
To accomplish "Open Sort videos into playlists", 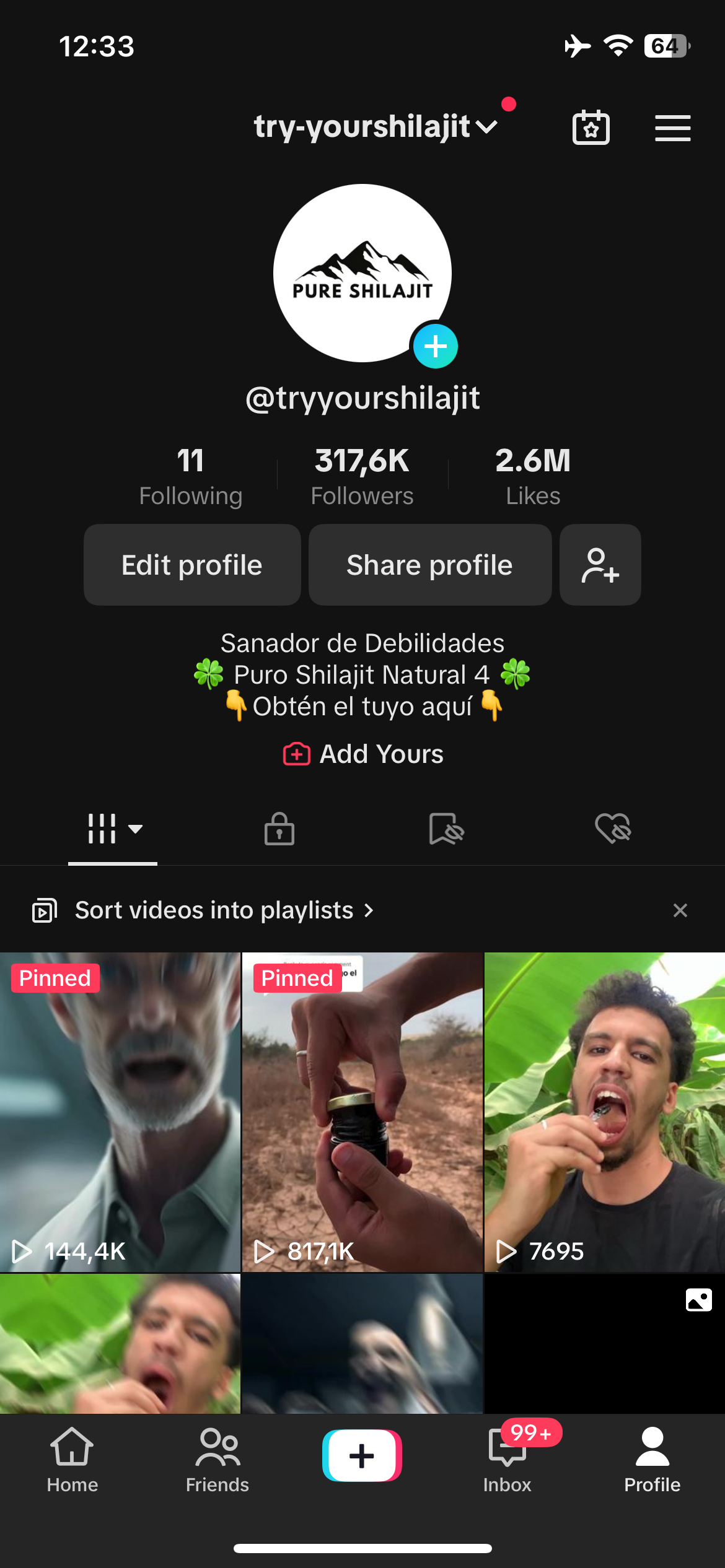I will (214, 910).
